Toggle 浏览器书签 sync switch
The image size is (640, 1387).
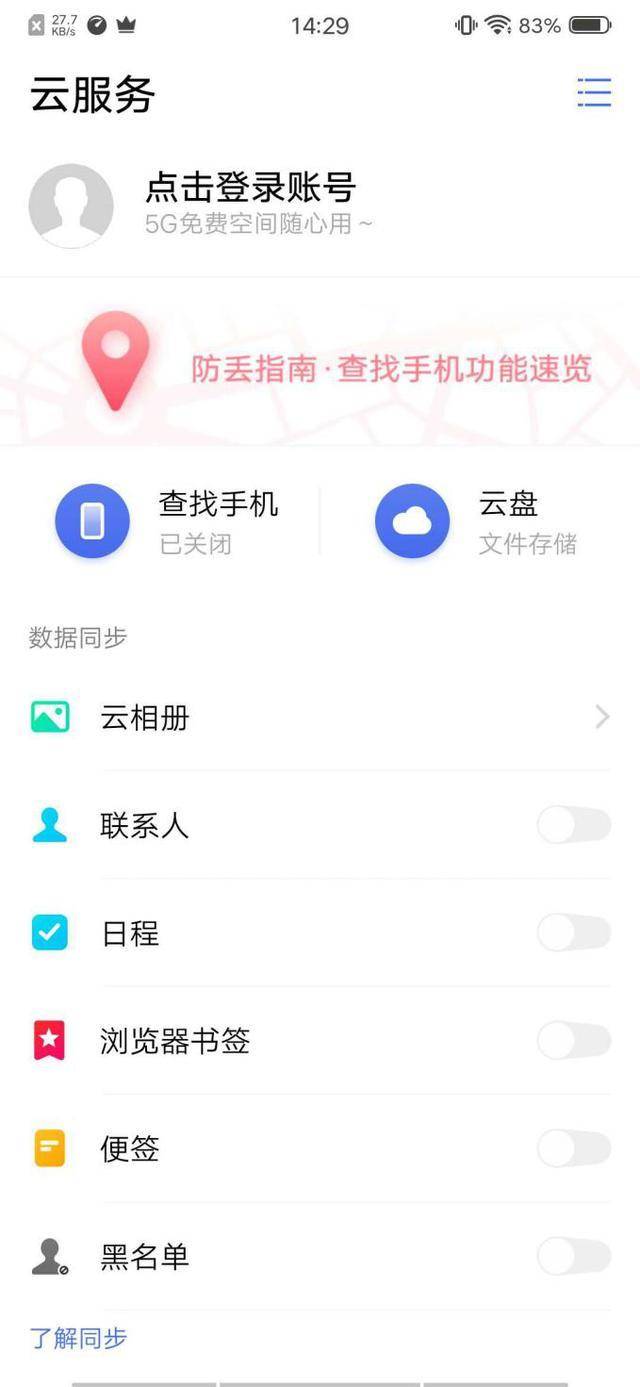574,1041
